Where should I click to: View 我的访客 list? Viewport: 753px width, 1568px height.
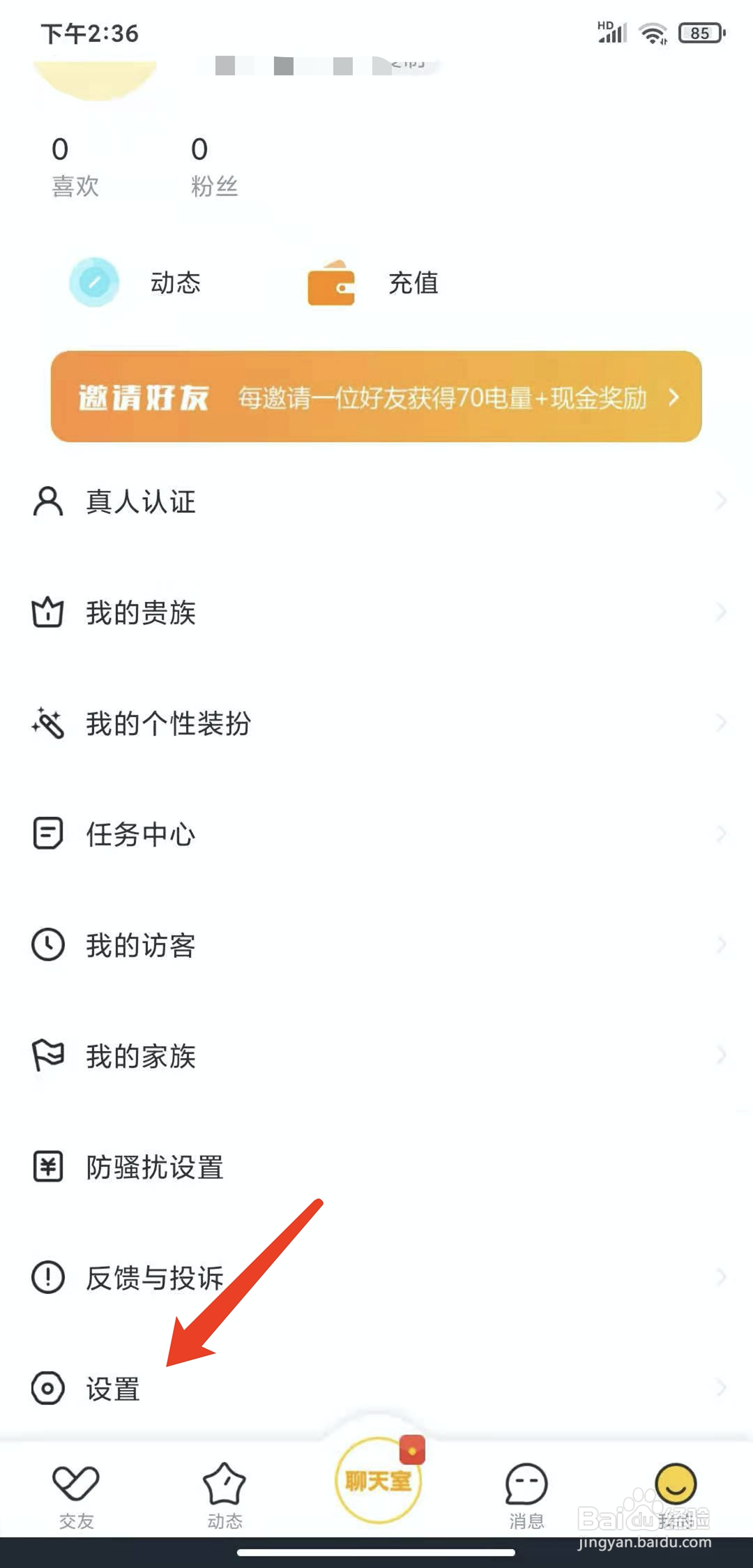(376, 945)
